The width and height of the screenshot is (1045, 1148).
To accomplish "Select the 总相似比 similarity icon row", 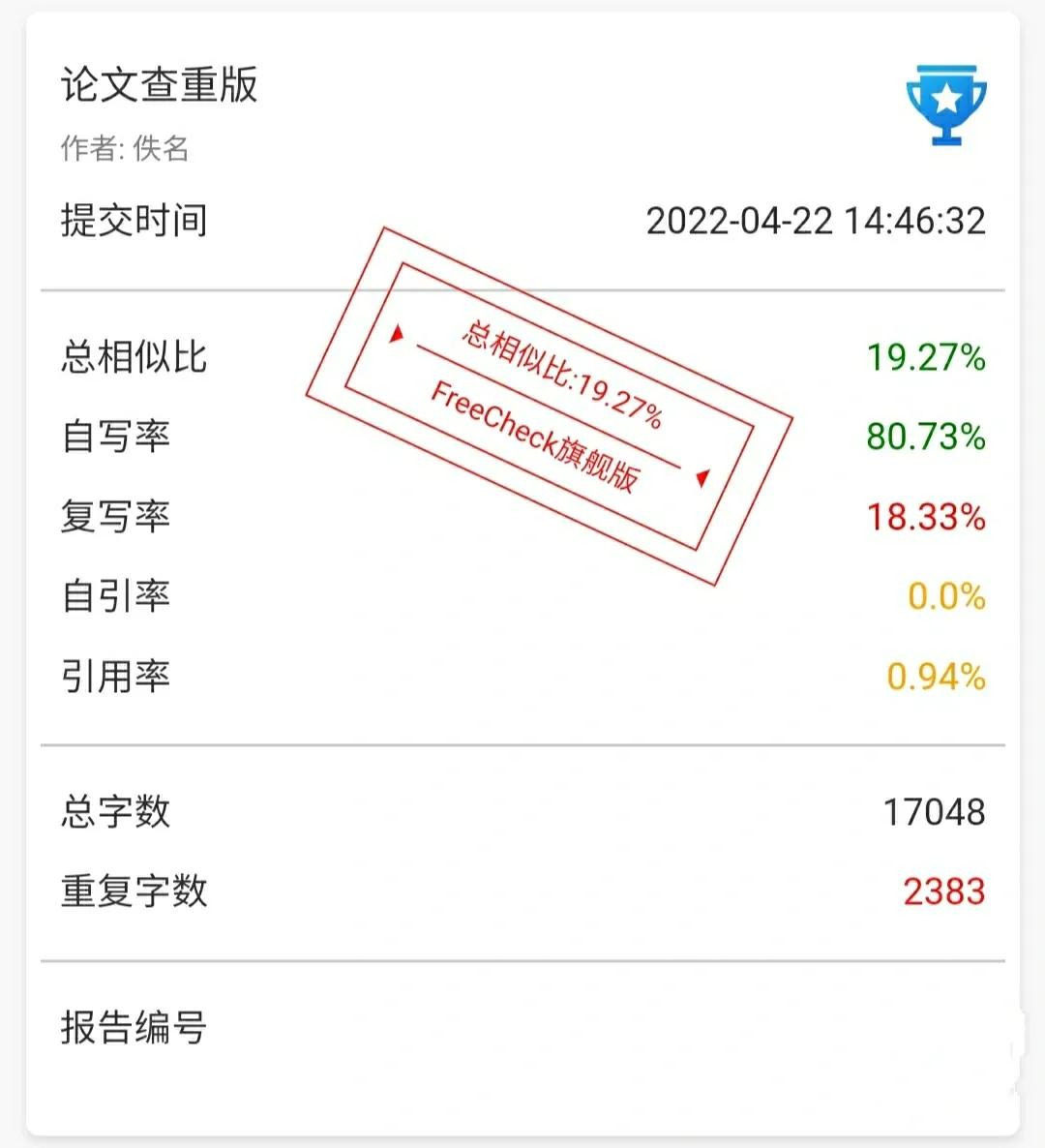I will pyautogui.click(x=133, y=357).
